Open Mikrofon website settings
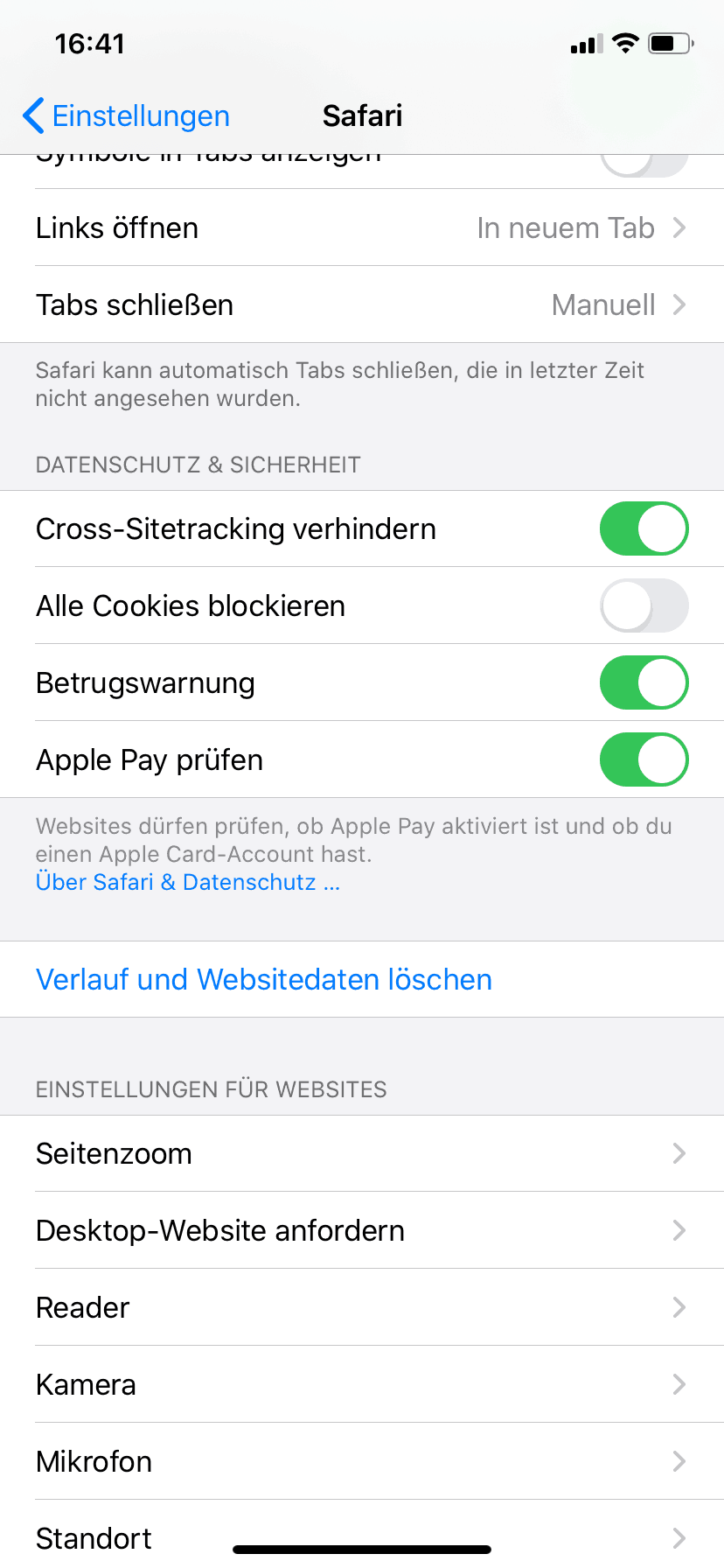The height and width of the screenshot is (1568, 724). pos(362,1461)
